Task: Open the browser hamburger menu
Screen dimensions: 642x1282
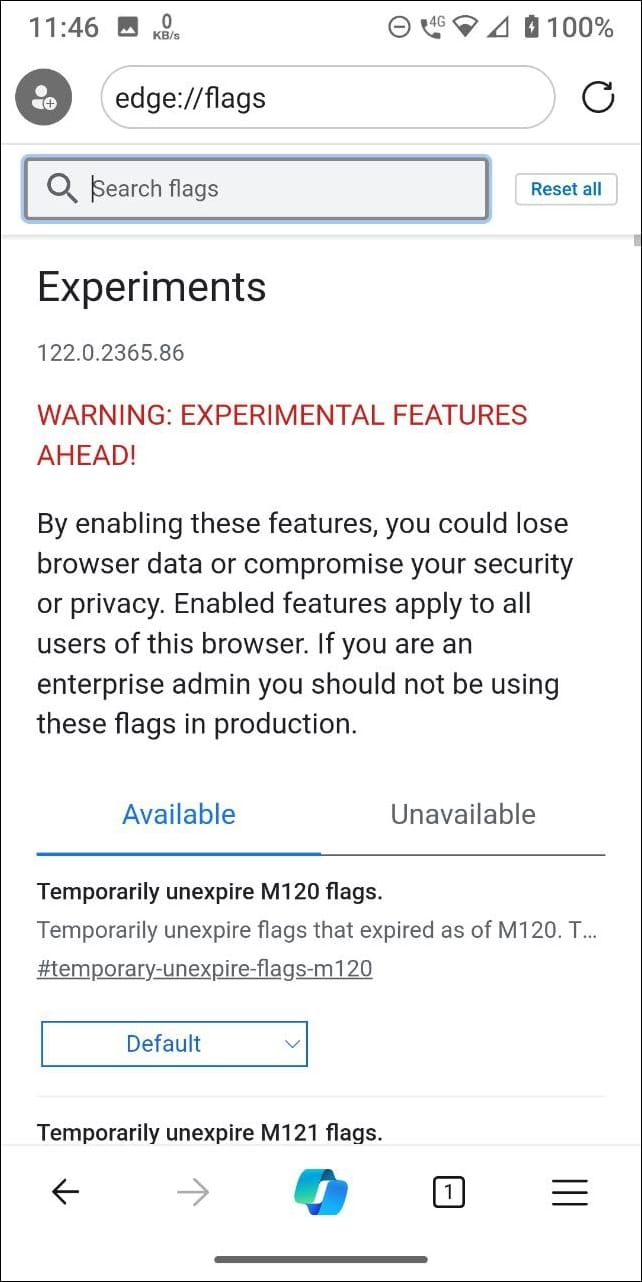Action: (x=569, y=1192)
